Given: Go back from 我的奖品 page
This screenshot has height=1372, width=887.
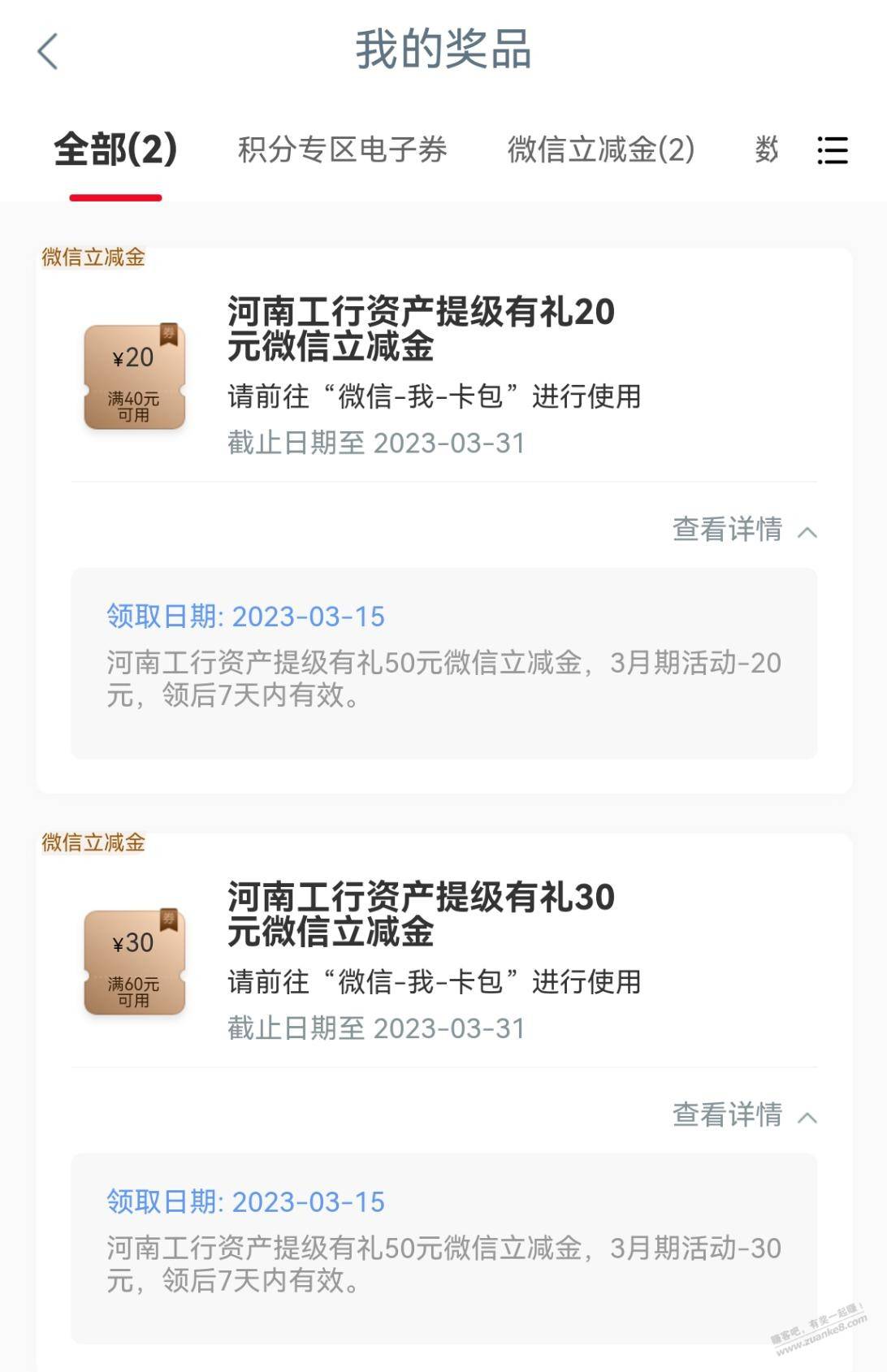Looking at the screenshot, I should (x=48, y=51).
